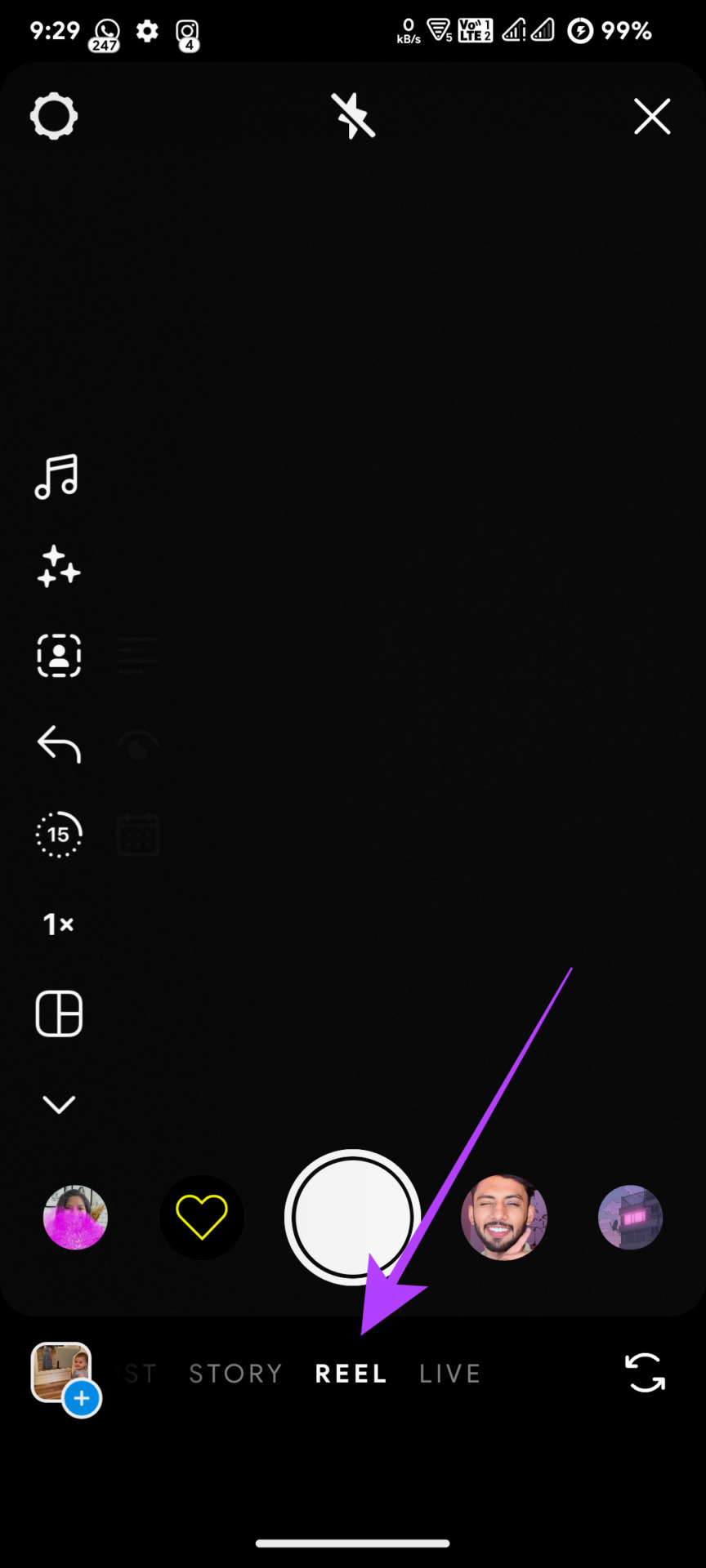
Task: Tap the undo arrow icon
Action: [x=59, y=745]
